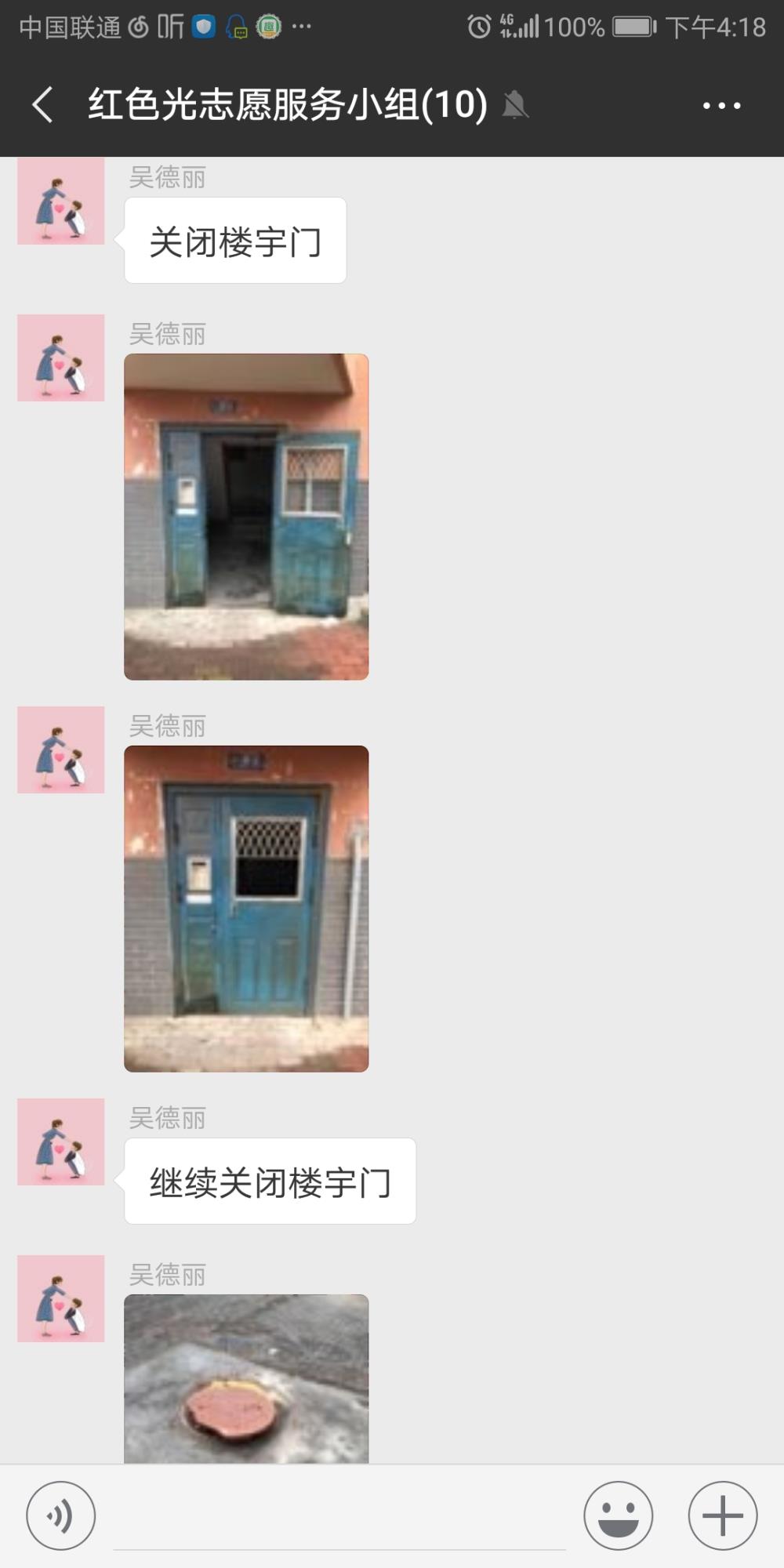
Task: Open group chat details via three dots
Action: [x=721, y=105]
